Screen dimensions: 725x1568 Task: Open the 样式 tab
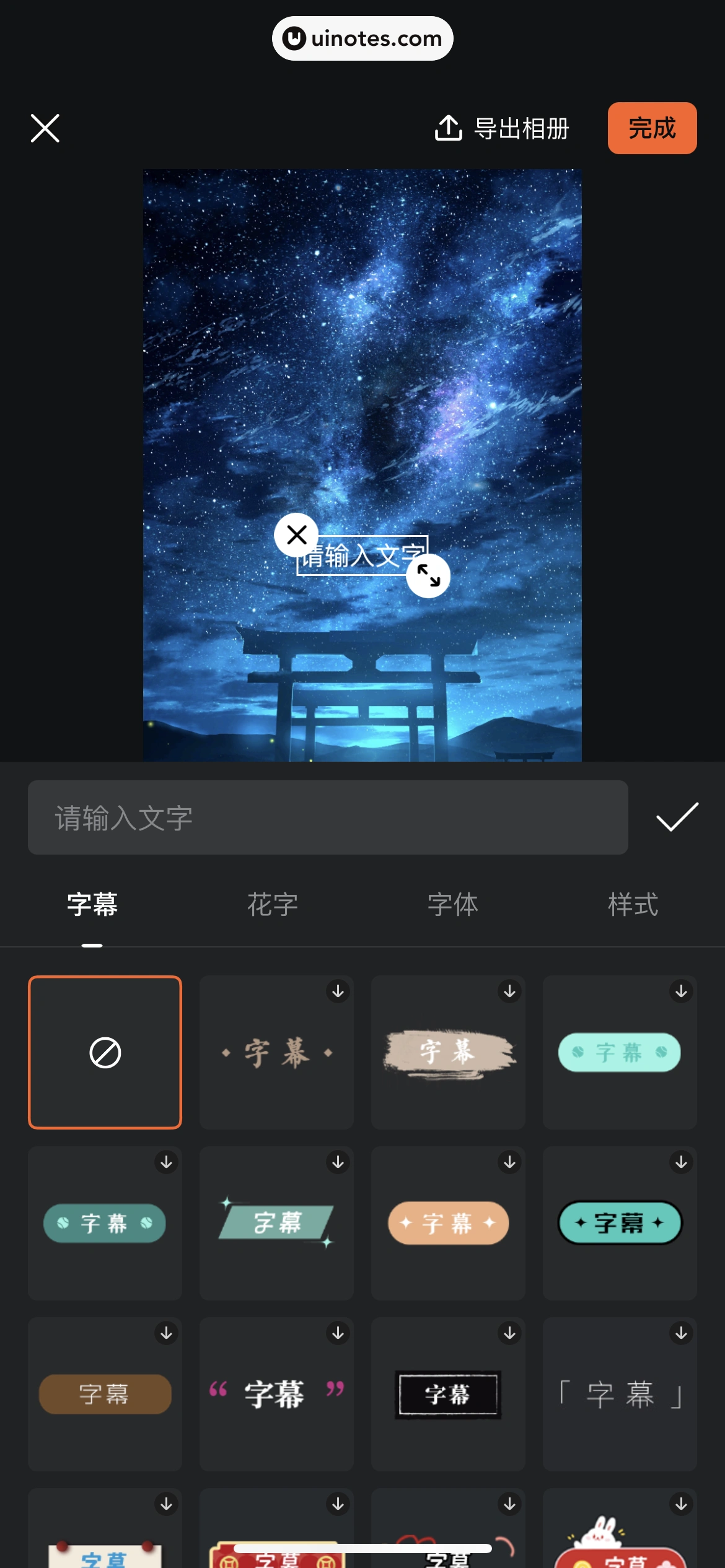633,905
